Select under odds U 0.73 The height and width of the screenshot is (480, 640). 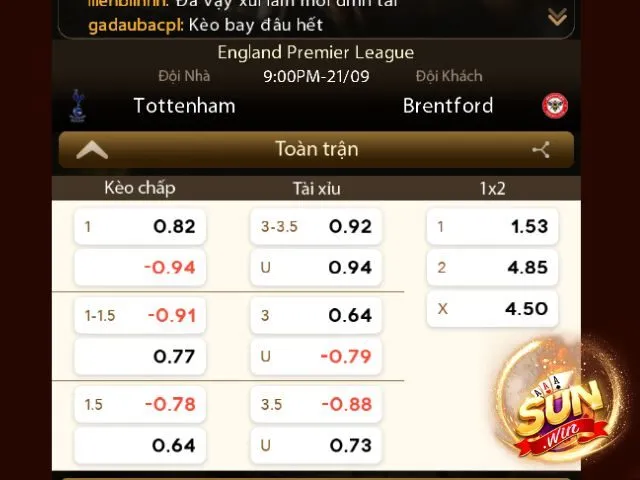point(316,445)
